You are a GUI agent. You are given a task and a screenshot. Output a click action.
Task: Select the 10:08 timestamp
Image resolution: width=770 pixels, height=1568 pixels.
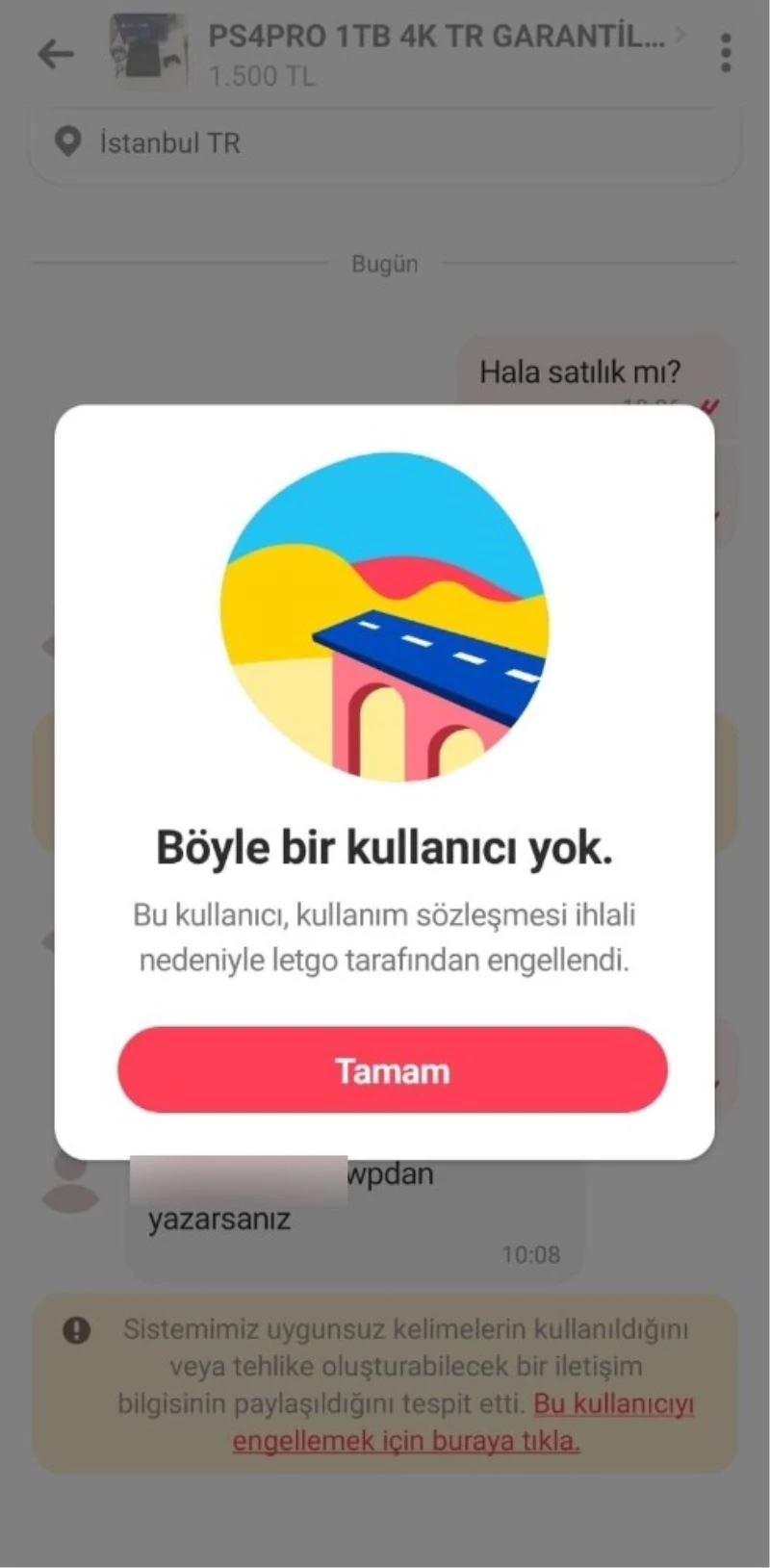tap(530, 1254)
